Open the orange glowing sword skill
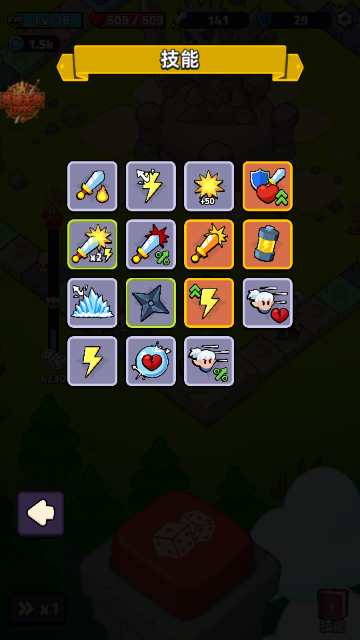Viewport: 360px width, 640px height. click(209, 244)
